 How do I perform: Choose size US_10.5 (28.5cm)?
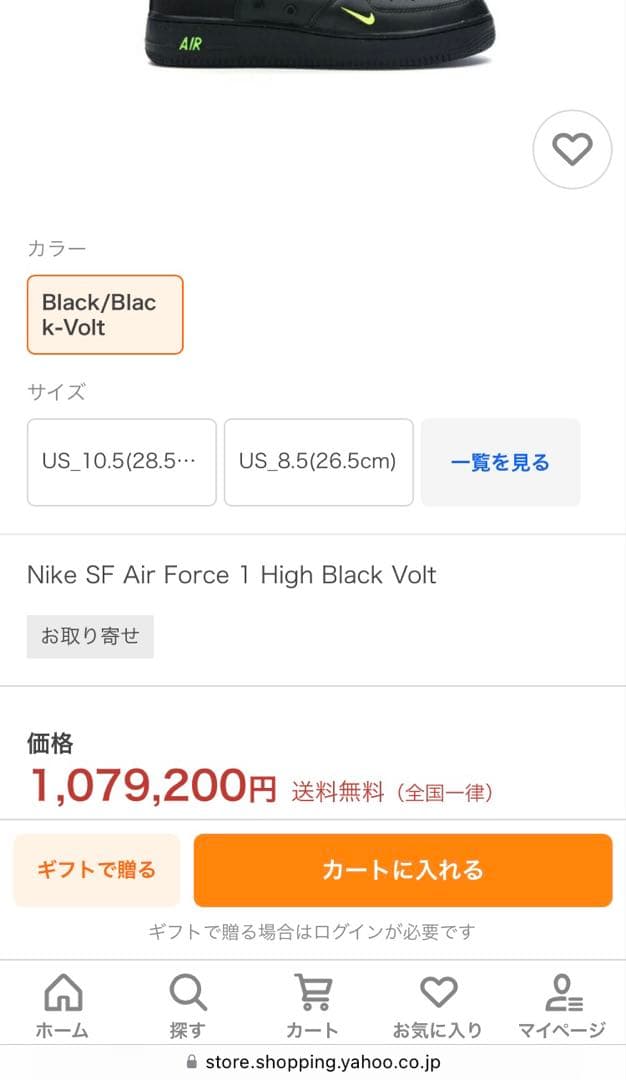[122, 462]
